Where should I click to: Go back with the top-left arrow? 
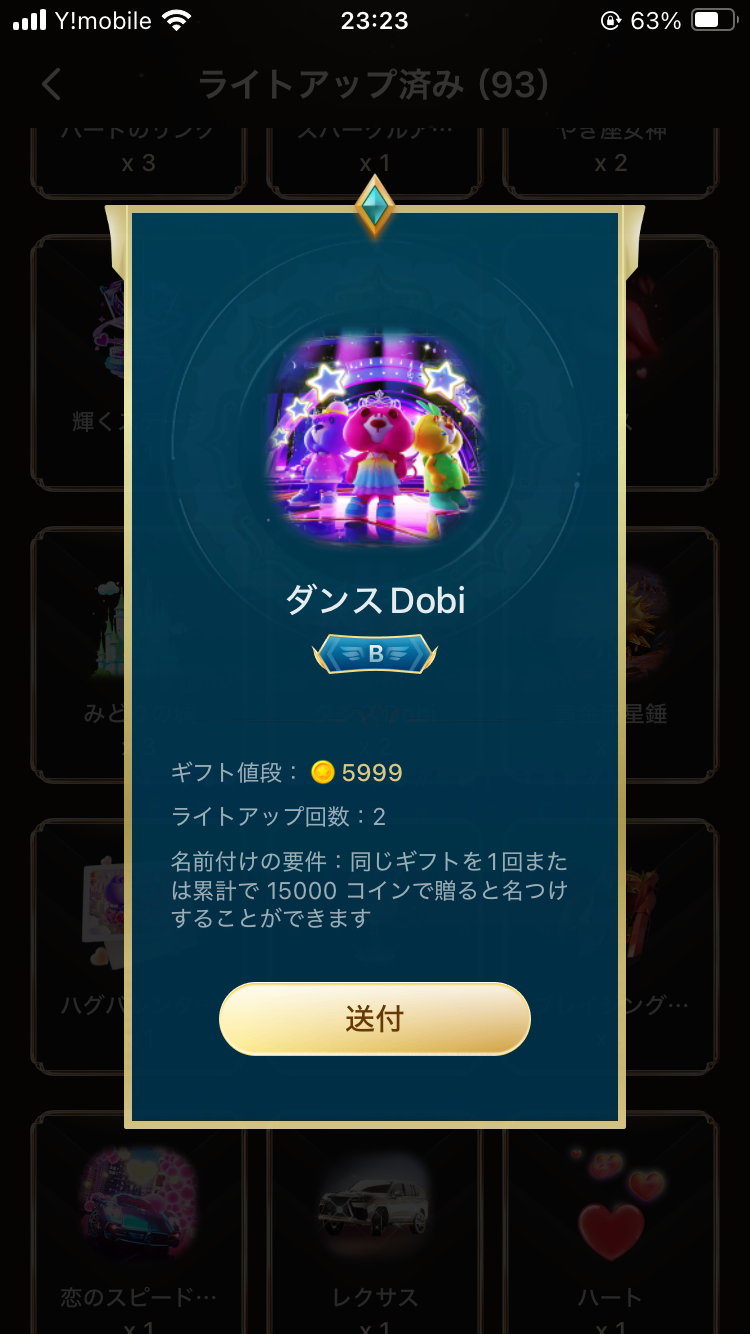click(x=52, y=84)
